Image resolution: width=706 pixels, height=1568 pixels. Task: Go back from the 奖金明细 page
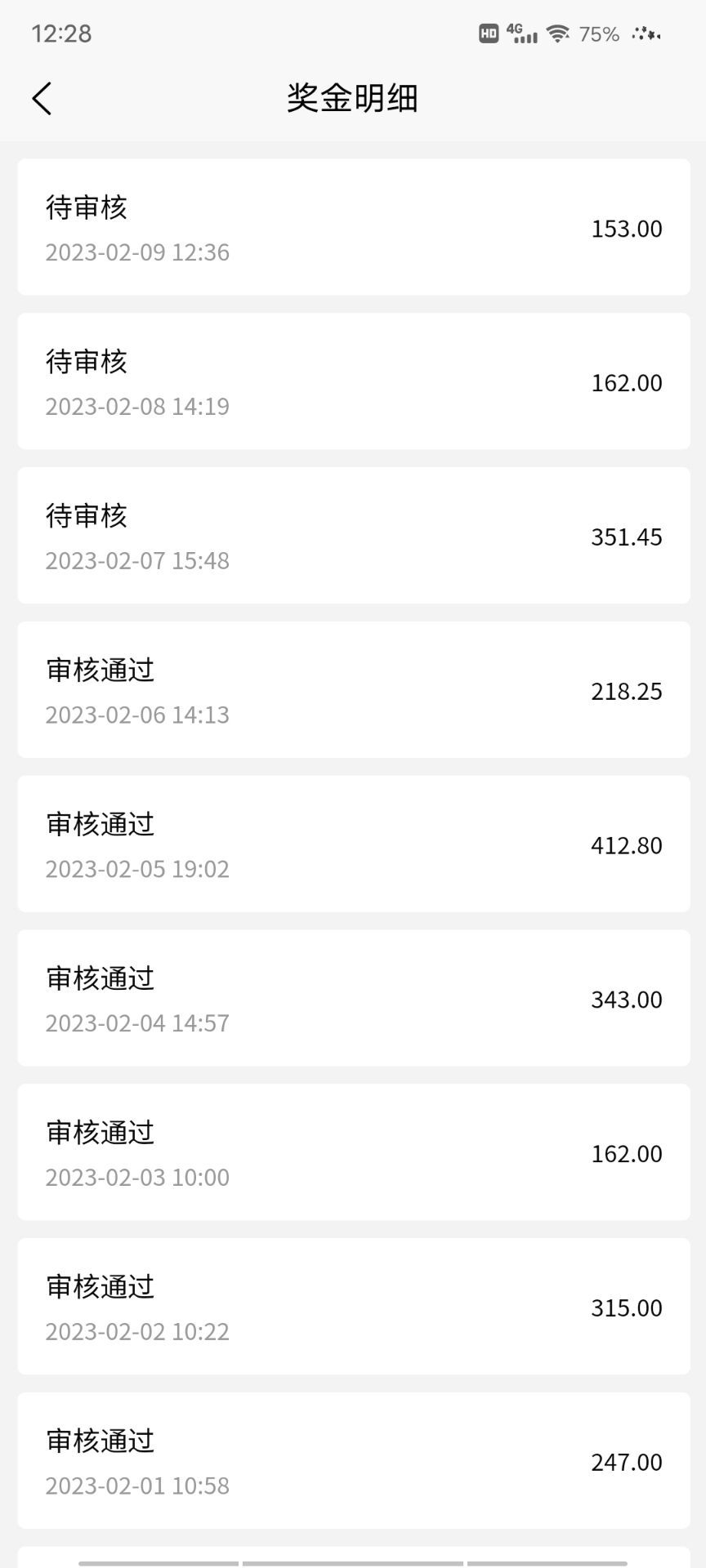(x=42, y=99)
